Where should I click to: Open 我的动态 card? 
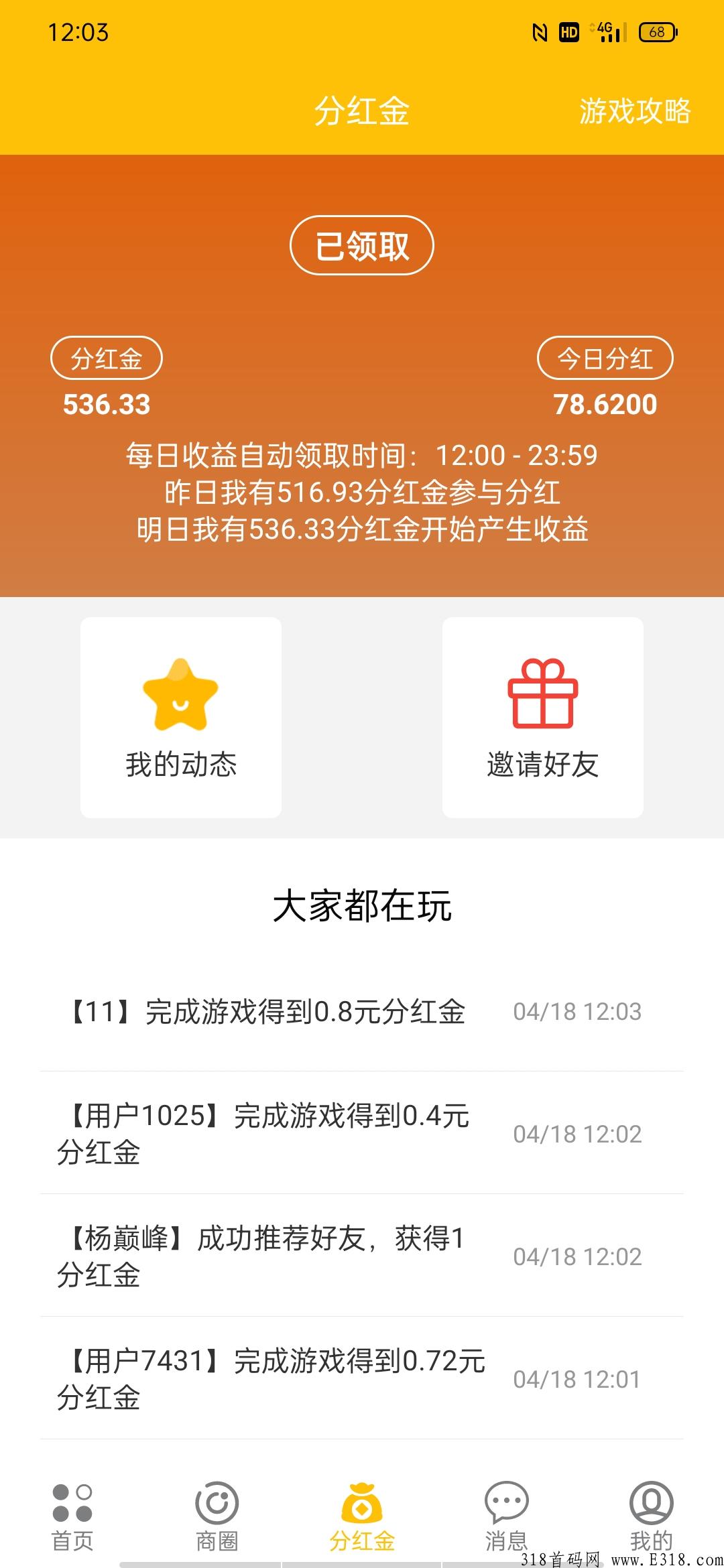pos(181,717)
